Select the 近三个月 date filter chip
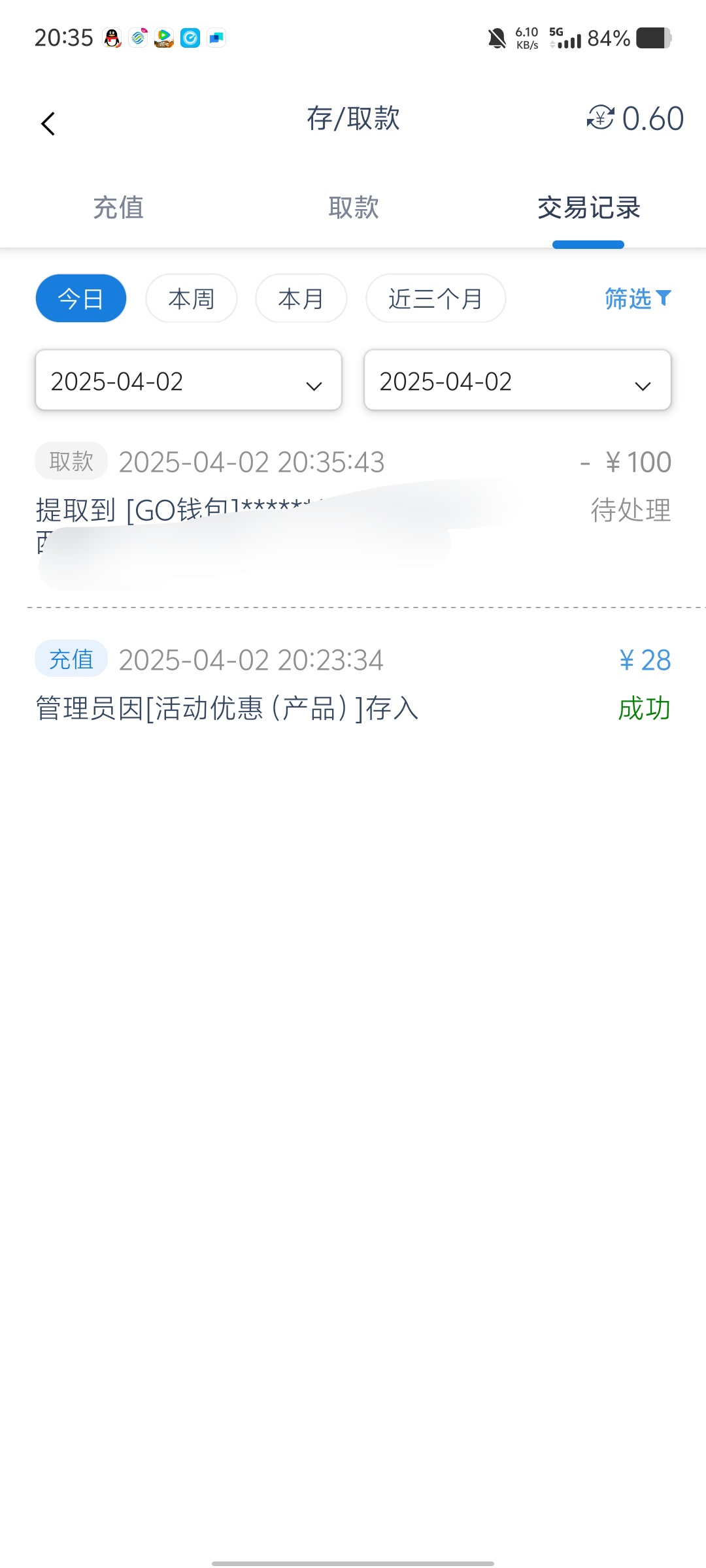Viewport: 706px width, 1568px height. pos(435,298)
